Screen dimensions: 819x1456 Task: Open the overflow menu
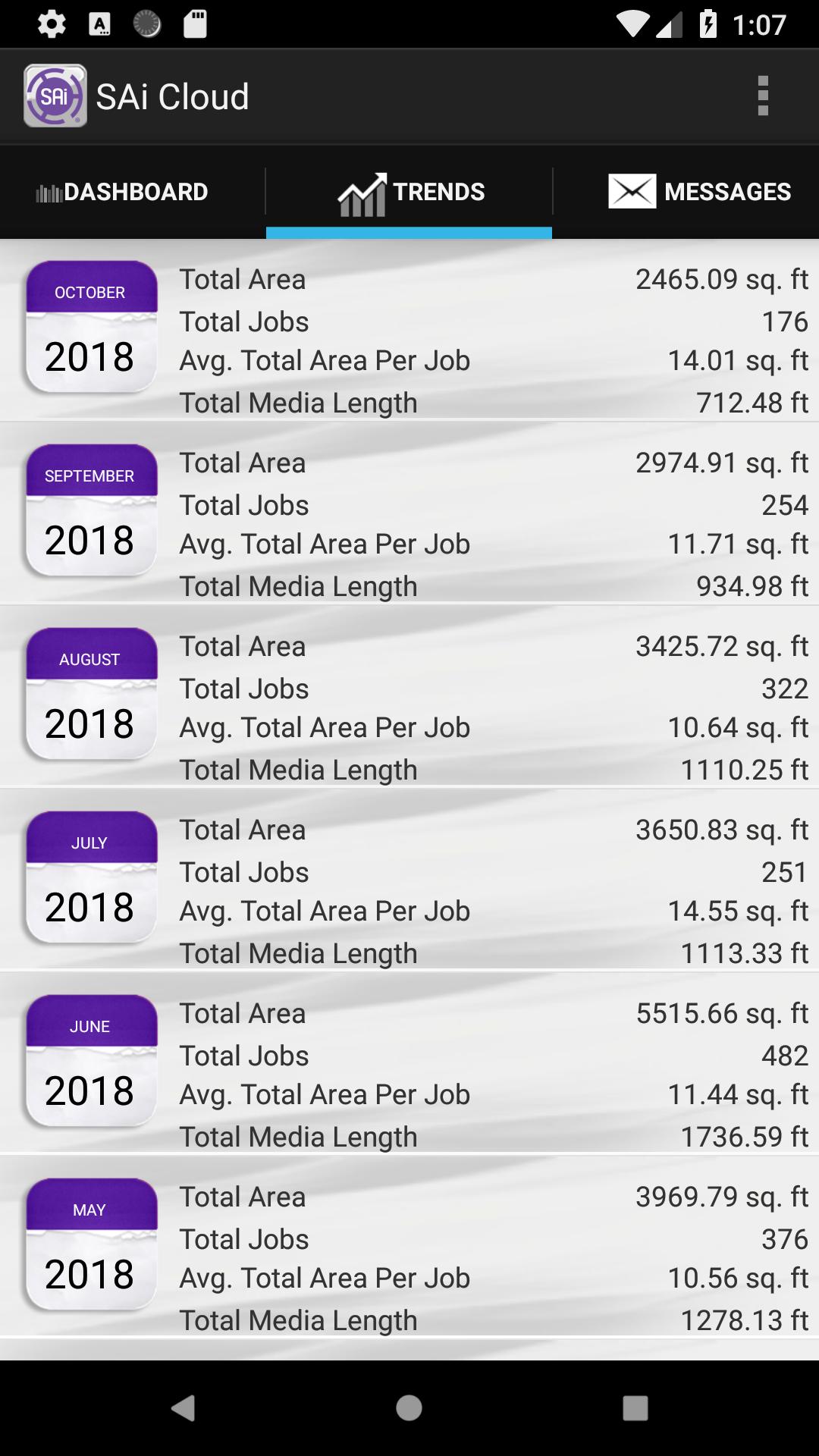763,96
